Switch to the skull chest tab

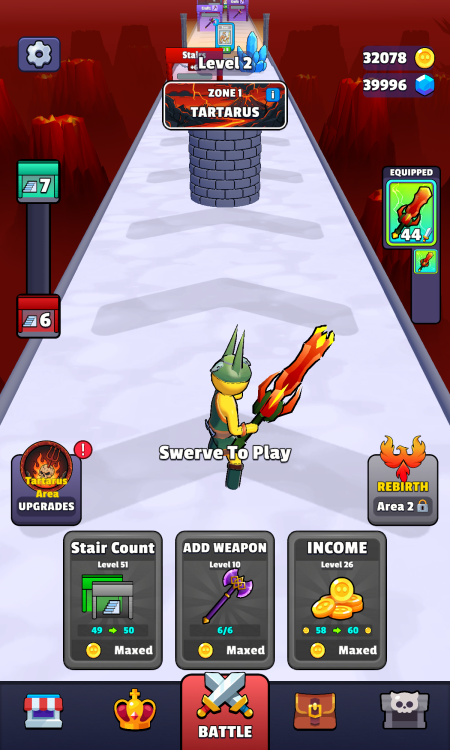point(405,710)
